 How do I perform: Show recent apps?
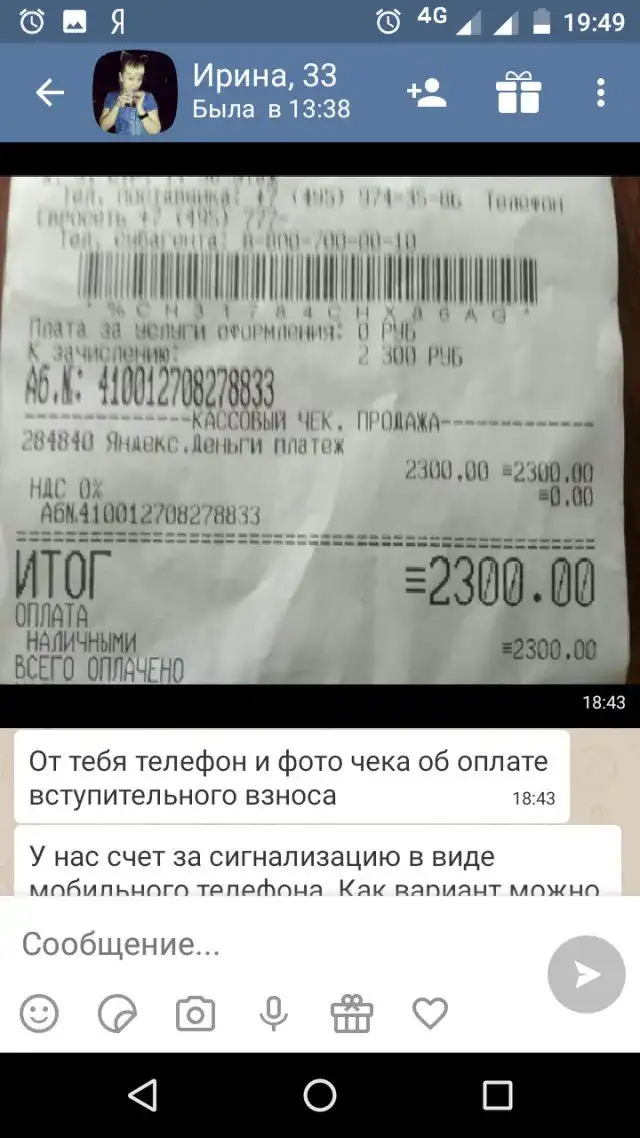coord(497,1095)
